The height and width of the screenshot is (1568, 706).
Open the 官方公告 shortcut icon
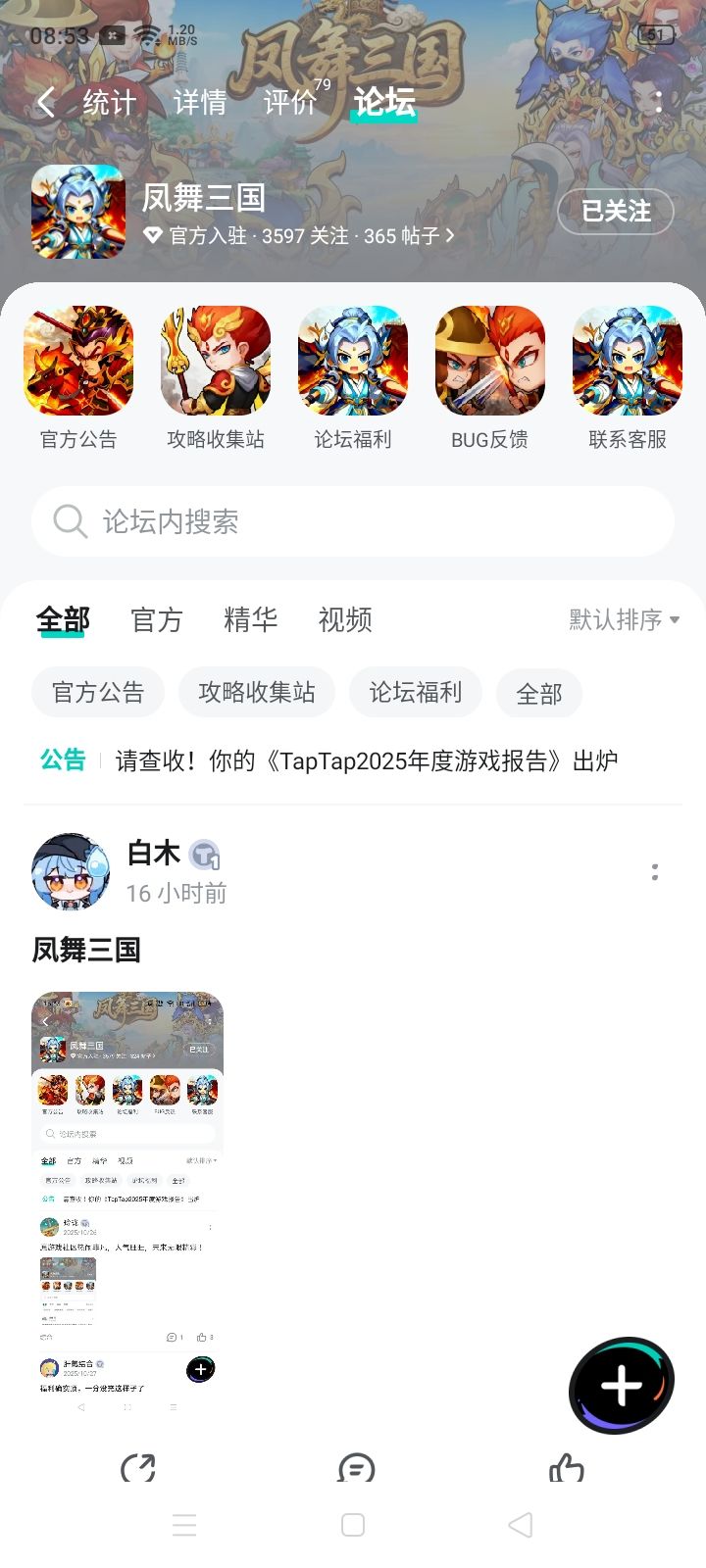click(78, 360)
